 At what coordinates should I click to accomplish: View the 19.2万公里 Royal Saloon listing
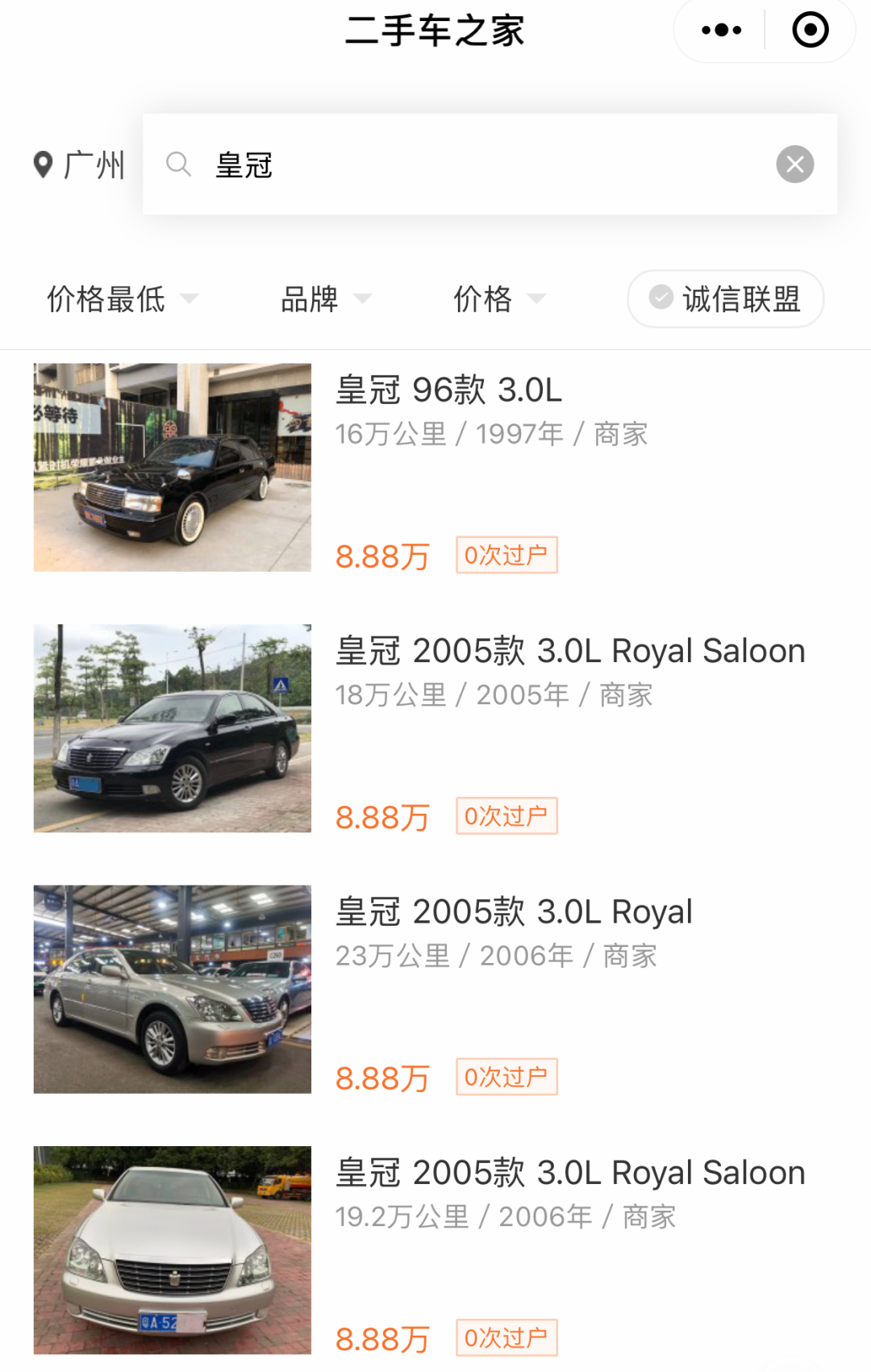[569, 1174]
